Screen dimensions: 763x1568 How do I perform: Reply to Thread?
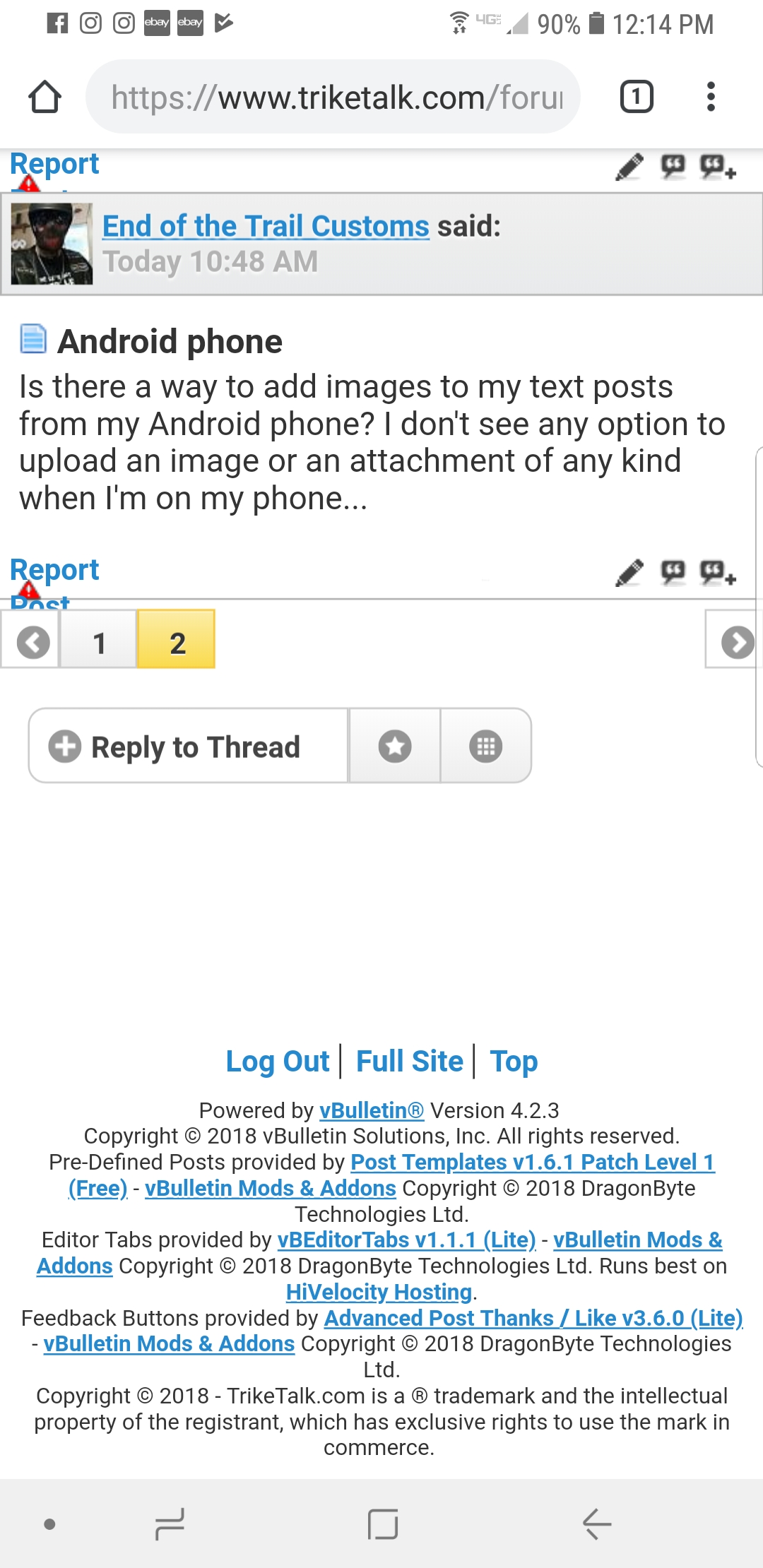pos(189,746)
